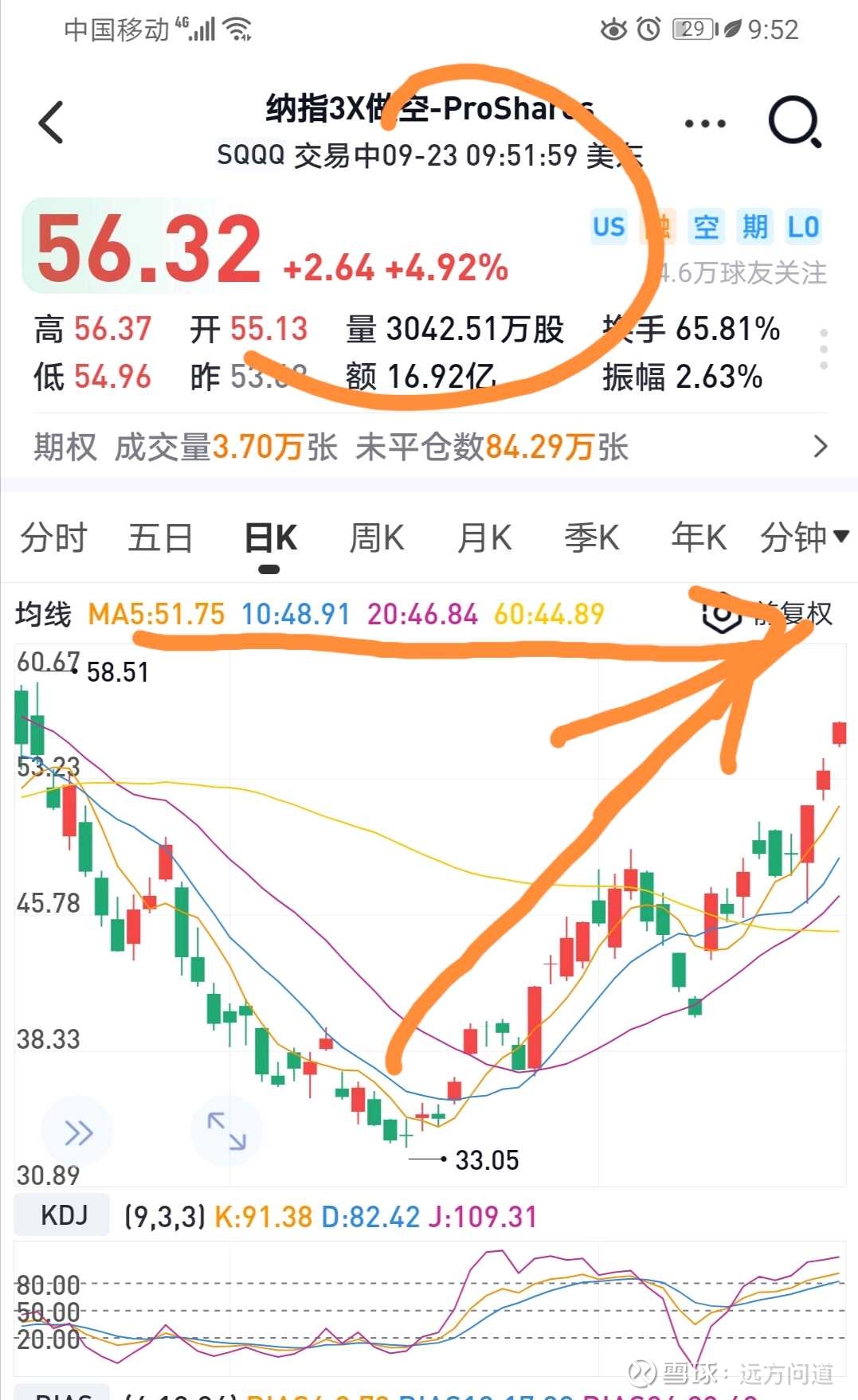The image size is (858, 1400).
Task: Expand the 期权 options detail row chevron
Action: coord(821,447)
